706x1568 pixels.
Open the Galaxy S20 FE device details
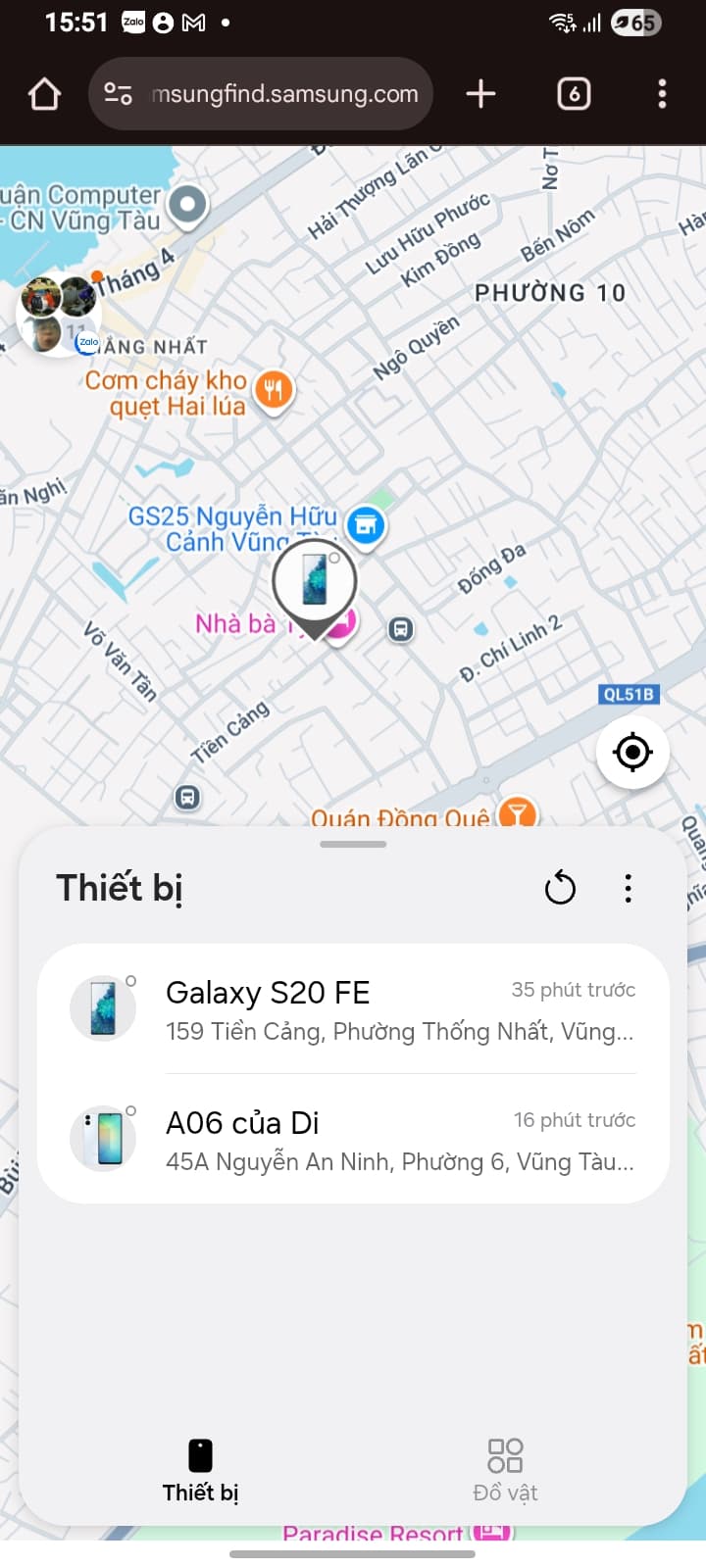pyautogui.click(x=353, y=1009)
